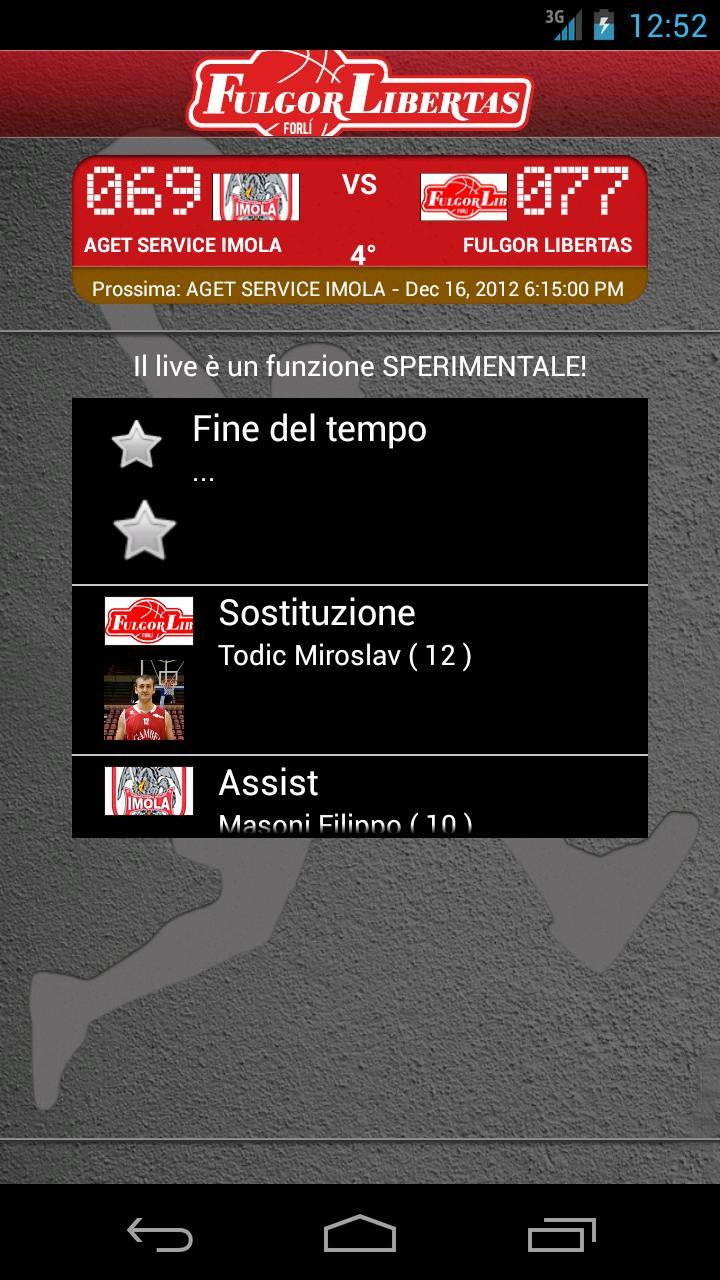Open the Sostituzione Todic Miroslav event

pyautogui.click(x=360, y=670)
